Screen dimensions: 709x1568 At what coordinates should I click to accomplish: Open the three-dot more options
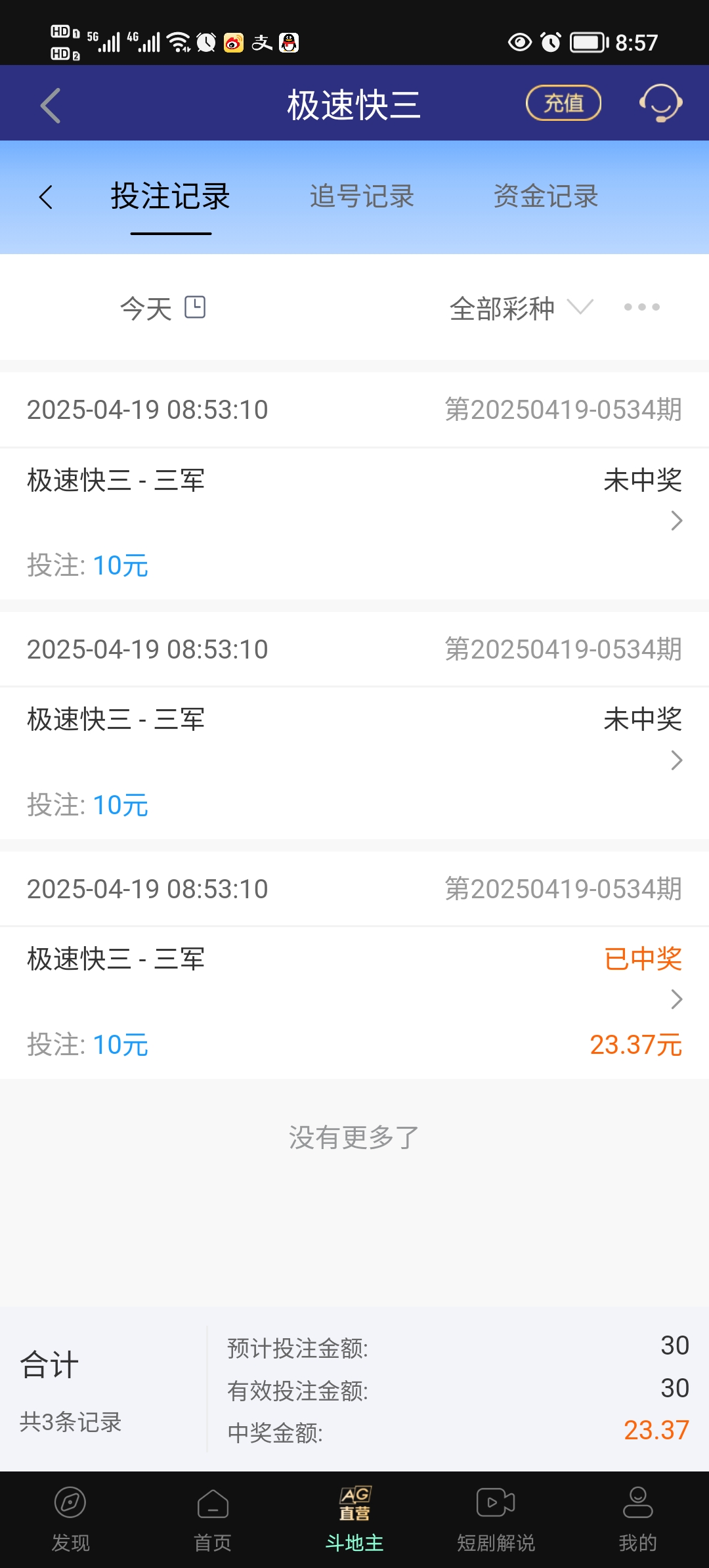tap(641, 307)
